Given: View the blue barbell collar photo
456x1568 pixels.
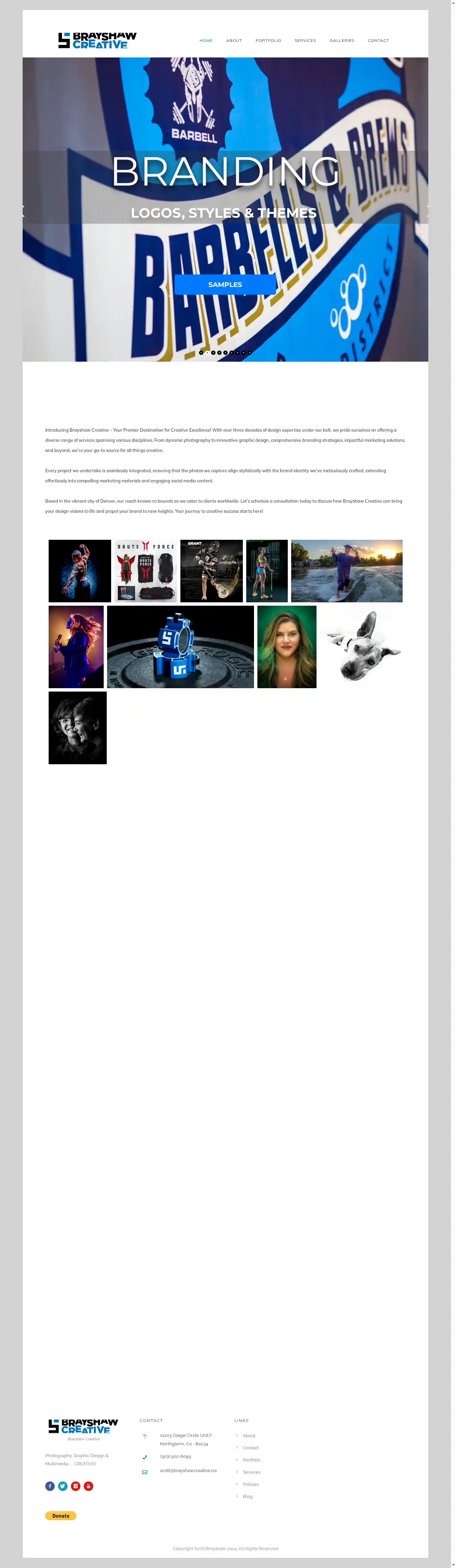Looking at the screenshot, I should (x=181, y=647).
